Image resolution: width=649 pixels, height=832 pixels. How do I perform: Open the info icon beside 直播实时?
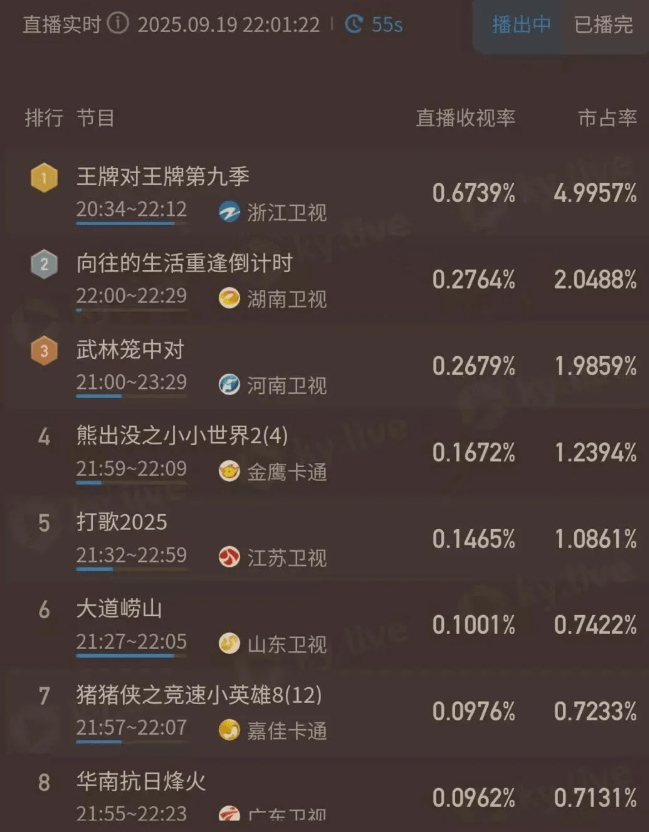118,24
